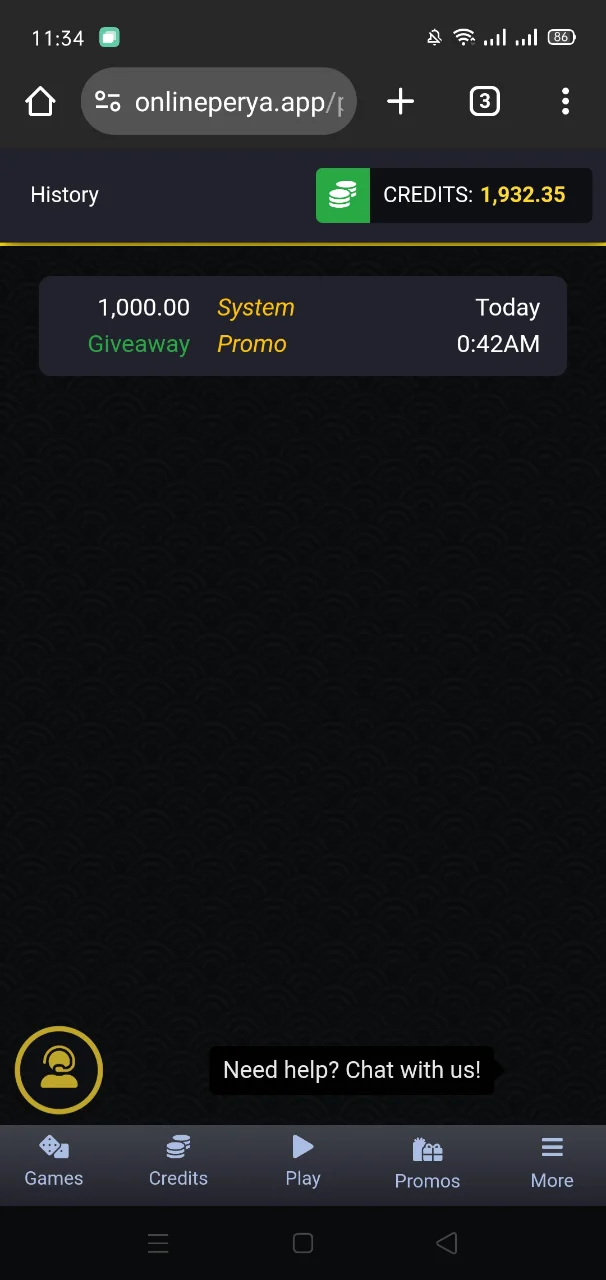The width and height of the screenshot is (606, 1280).
Task: Open the tab switcher showing 3 tabs
Action: point(484,101)
